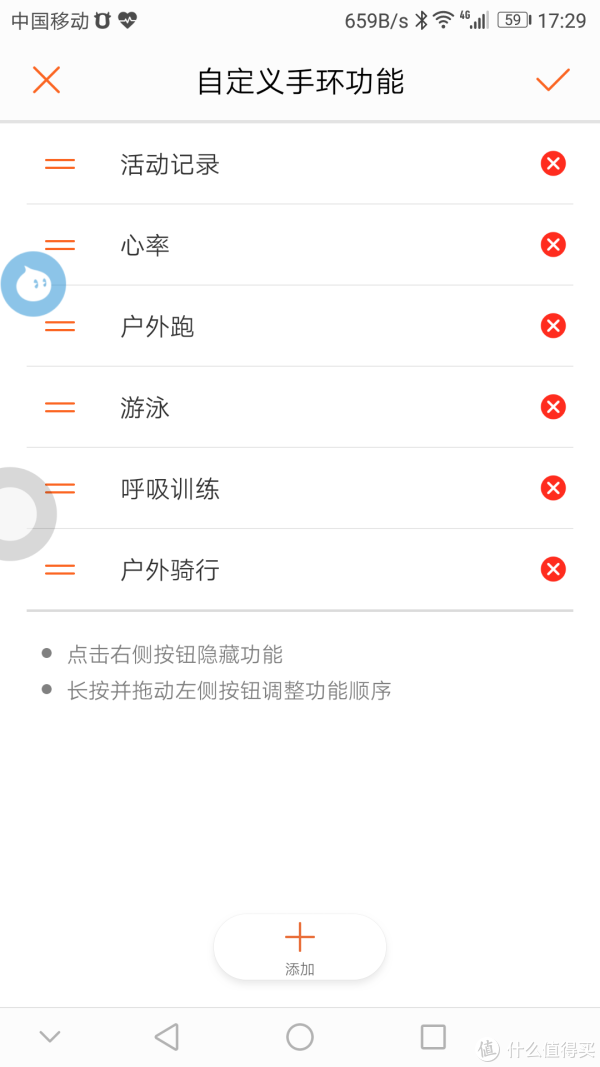Remove 呼吸训练 from the list
The image size is (600, 1067).
coord(553,488)
